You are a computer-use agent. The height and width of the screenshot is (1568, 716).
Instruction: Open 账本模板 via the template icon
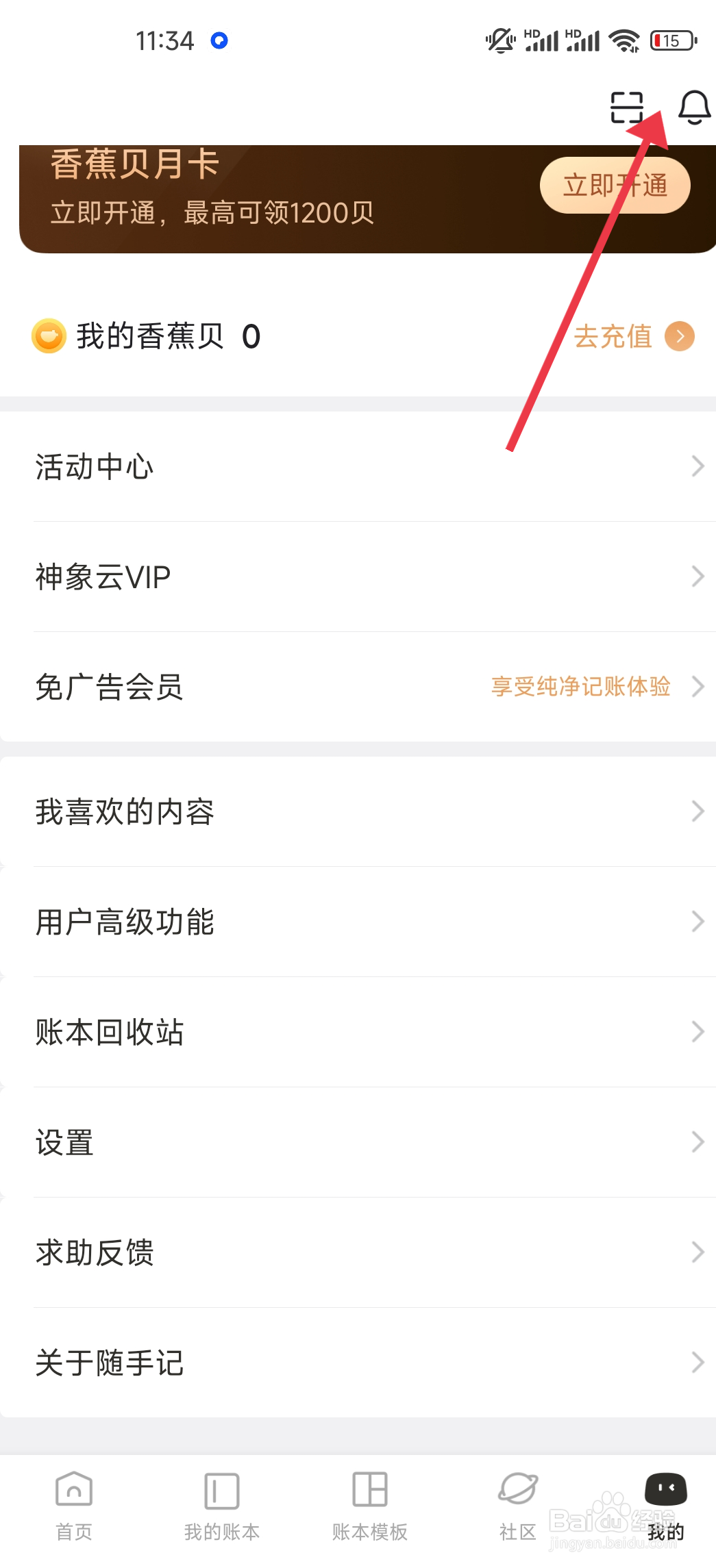tap(369, 1491)
